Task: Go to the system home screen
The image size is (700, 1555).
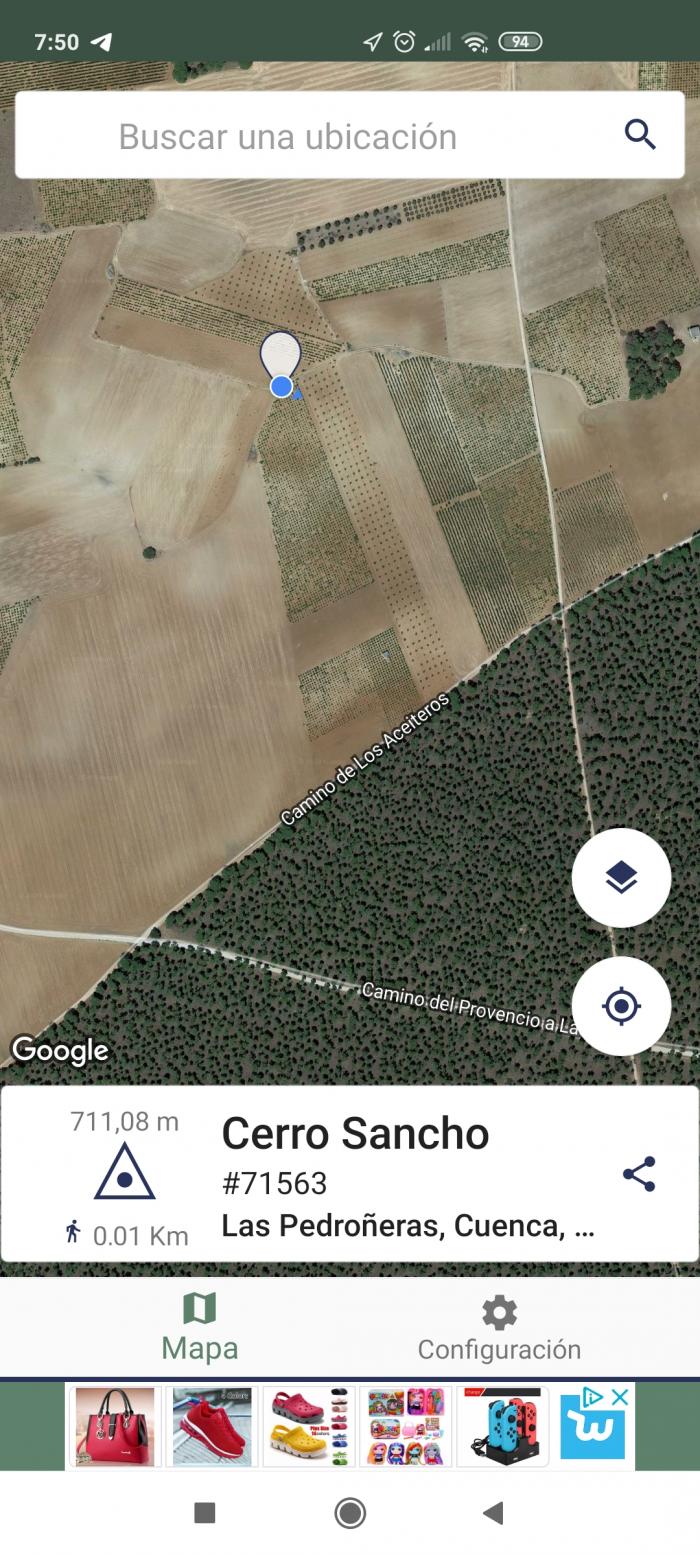Action: point(350,1513)
